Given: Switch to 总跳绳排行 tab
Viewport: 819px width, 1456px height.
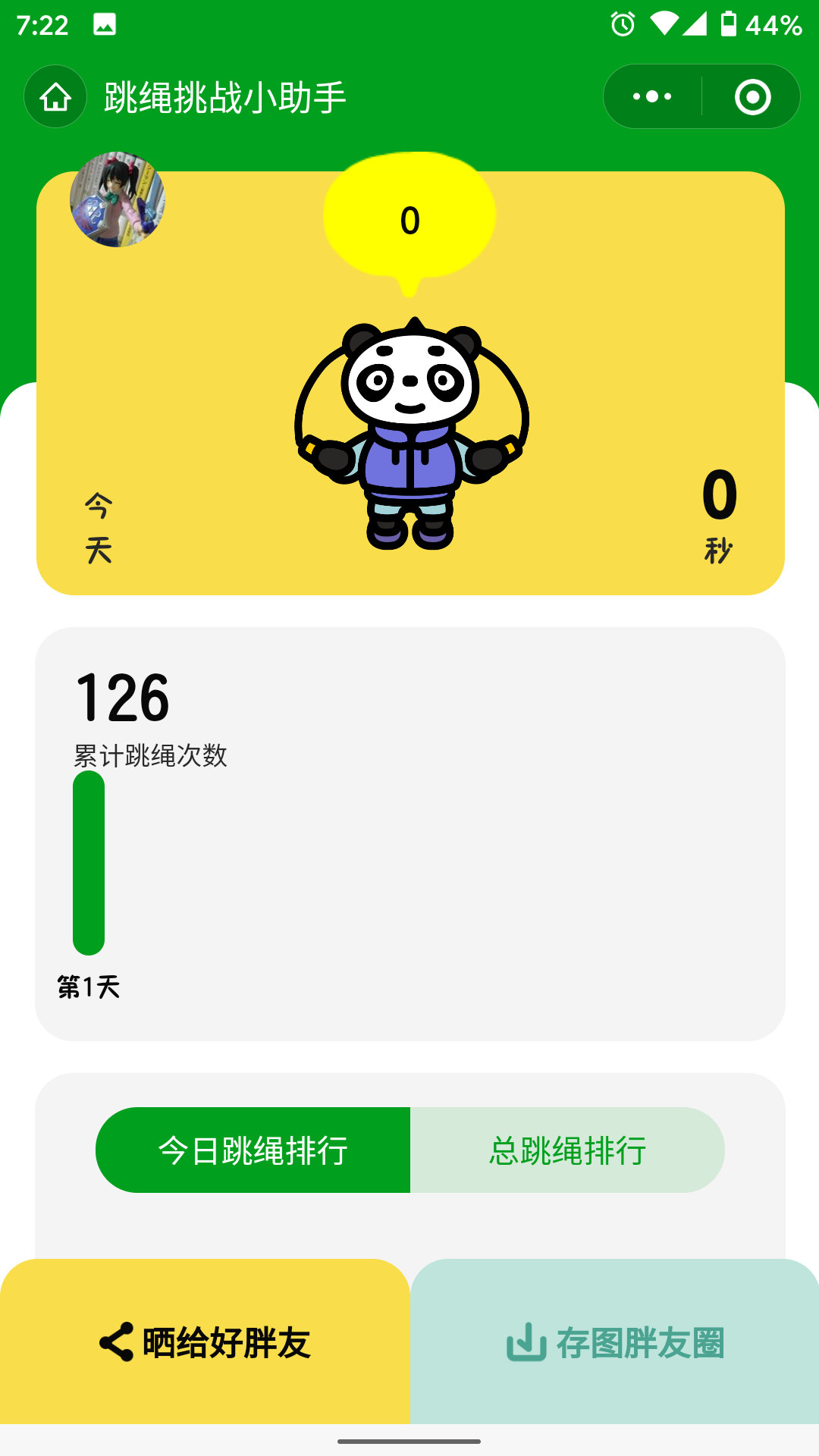Looking at the screenshot, I should [567, 1150].
